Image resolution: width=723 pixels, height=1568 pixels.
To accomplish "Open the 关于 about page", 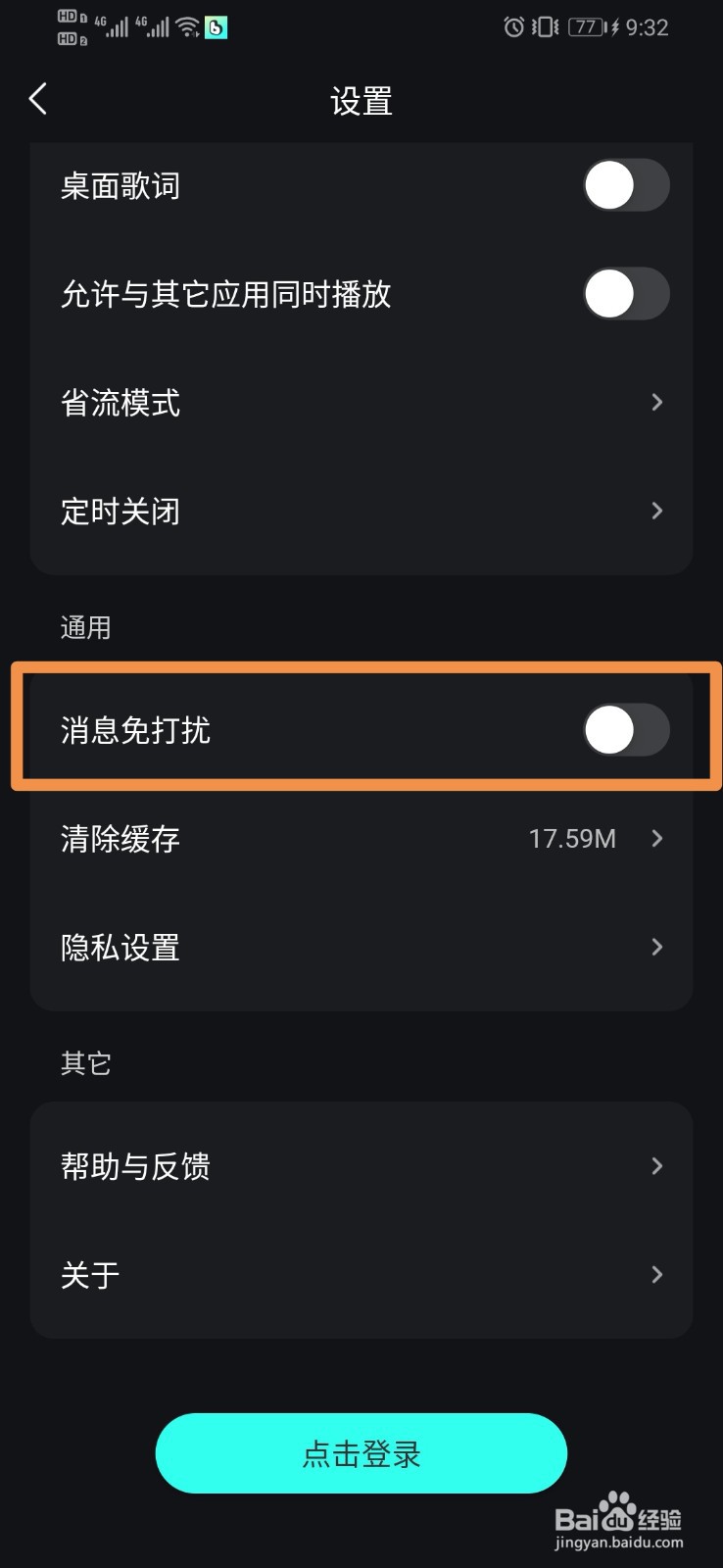I will point(361,1275).
